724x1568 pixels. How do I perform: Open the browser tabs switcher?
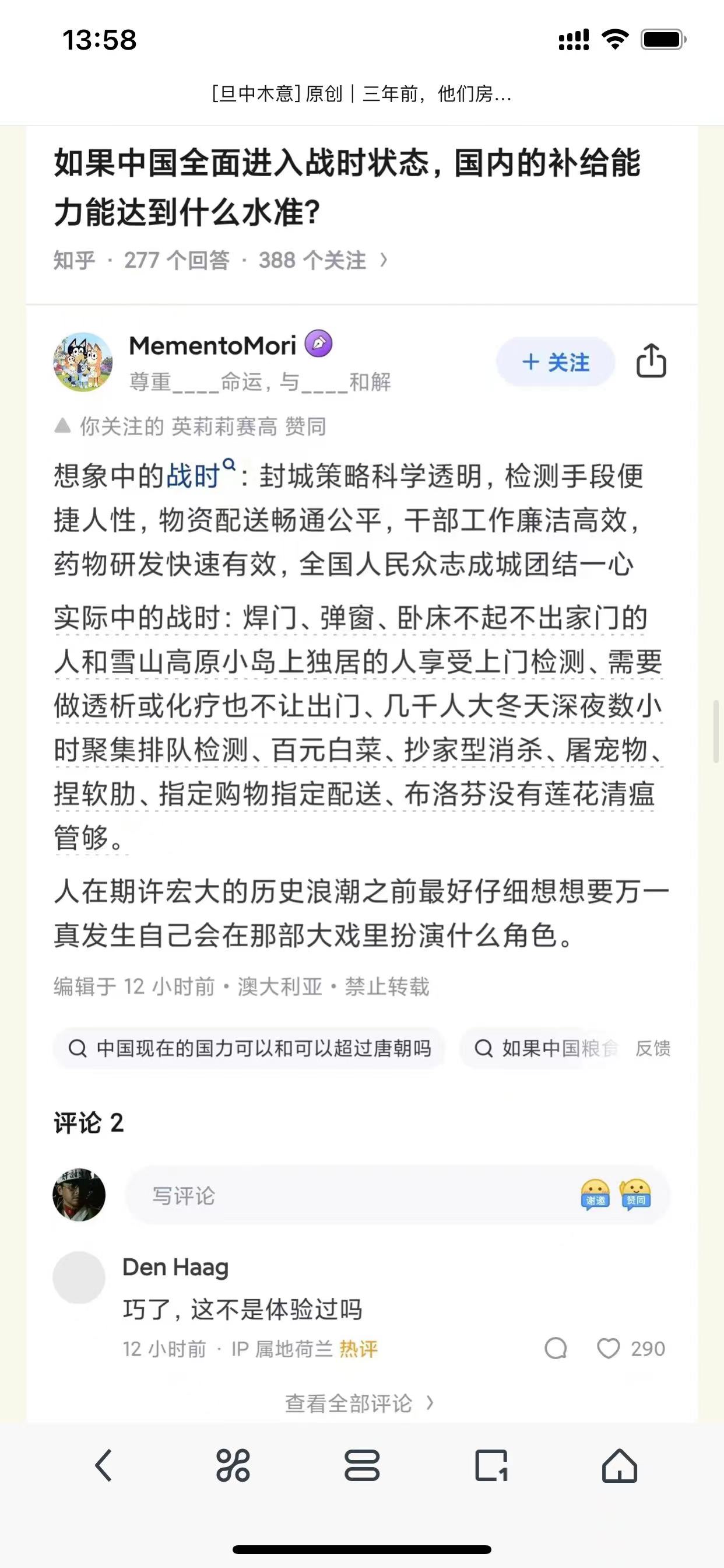pos(491,1465)
